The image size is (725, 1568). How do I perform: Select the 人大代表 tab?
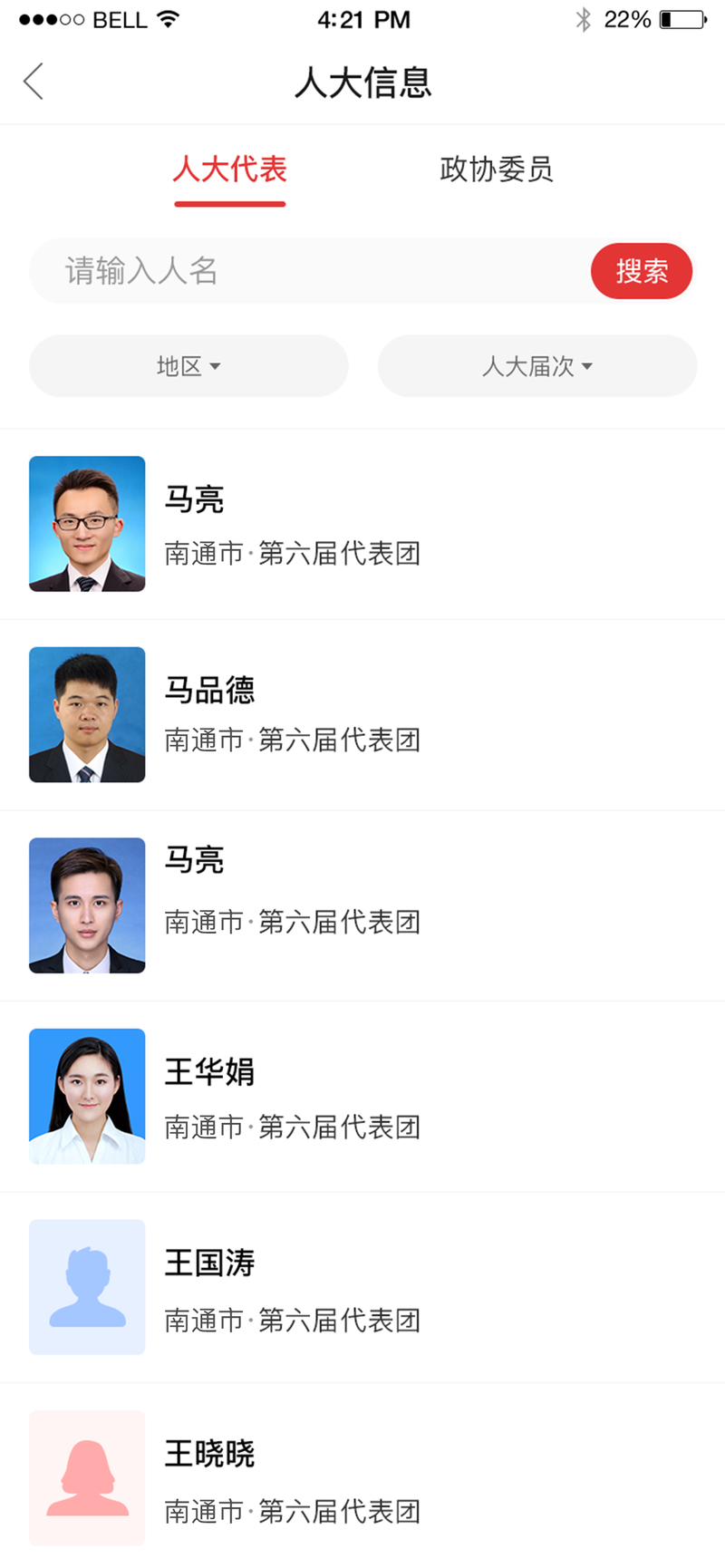pos(230,169)
